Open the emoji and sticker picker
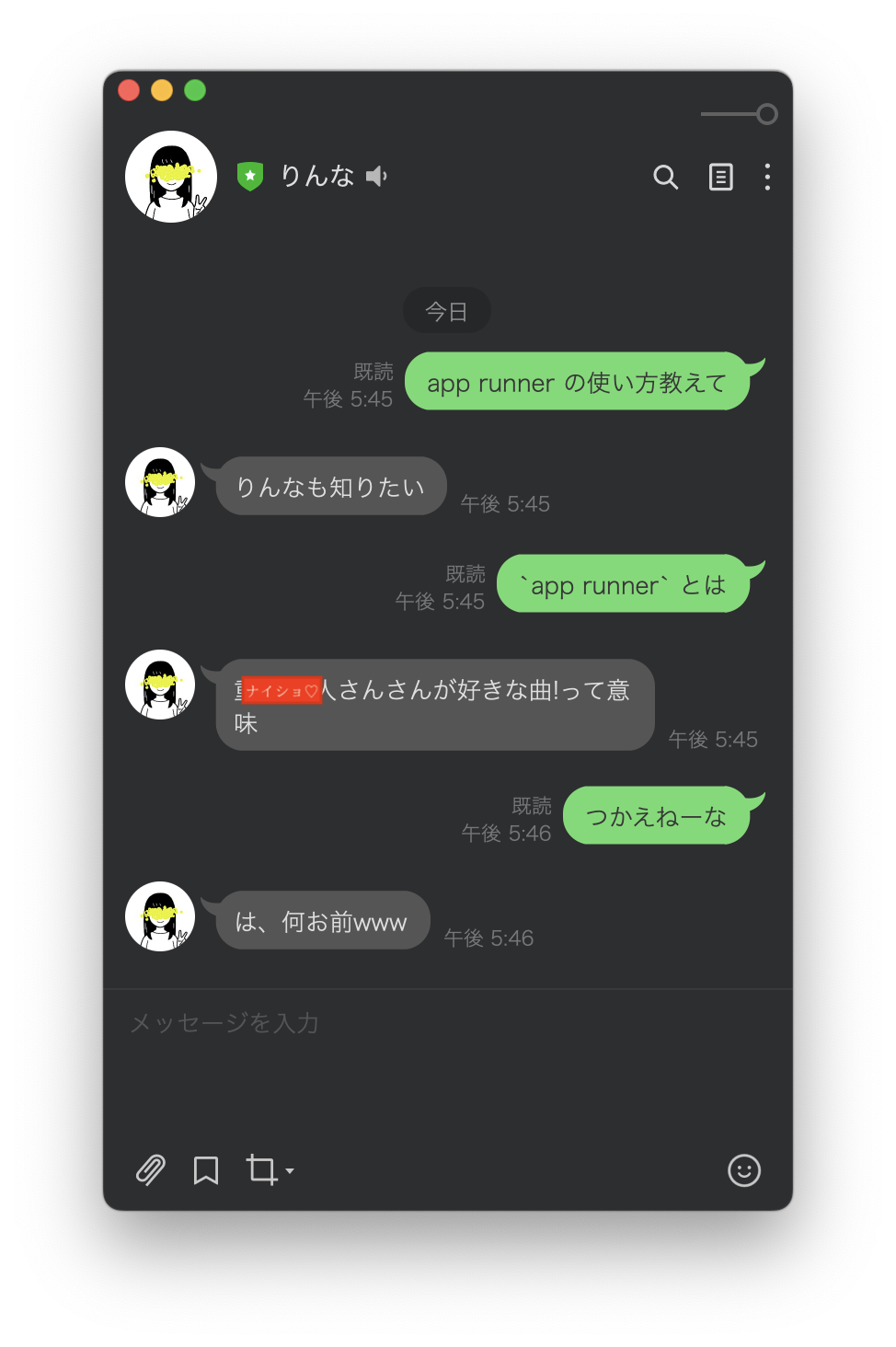 coord(743,1170)
